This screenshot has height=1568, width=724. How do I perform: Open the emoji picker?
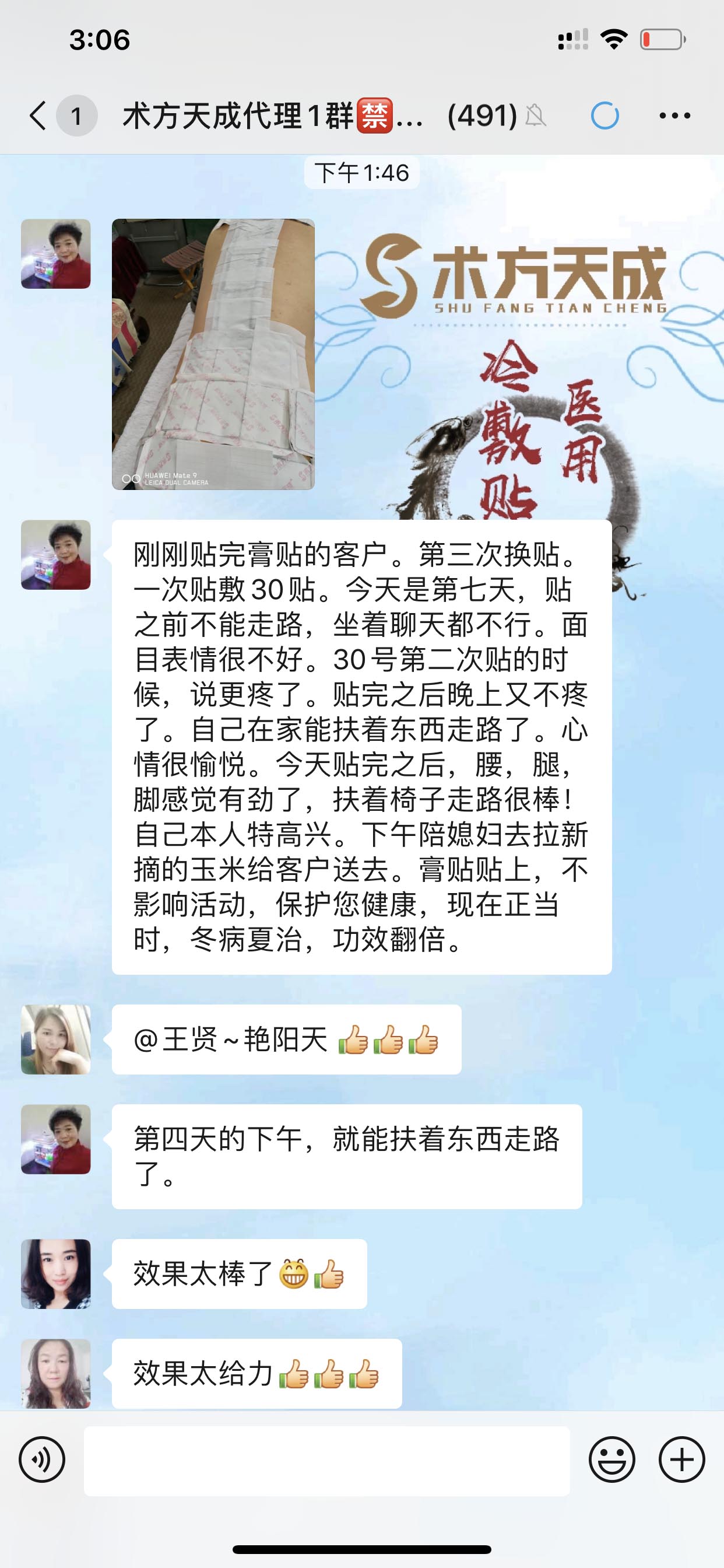(x=611, y=1459)
